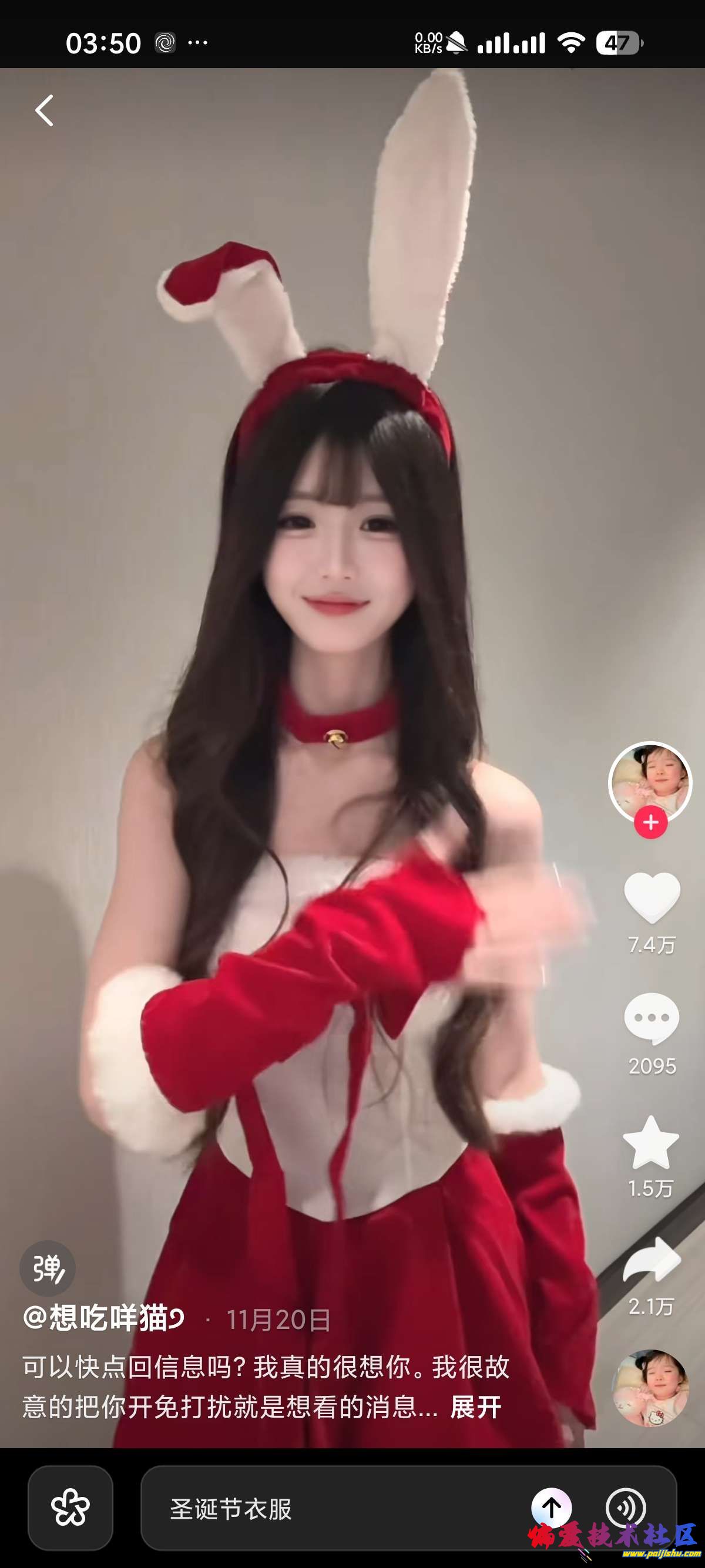Image resolution: width=705 pixels, height=1568 pixels.
Task: Submit the search with the up arrow
Action: pyautogui.click(x=552, y=1508)
